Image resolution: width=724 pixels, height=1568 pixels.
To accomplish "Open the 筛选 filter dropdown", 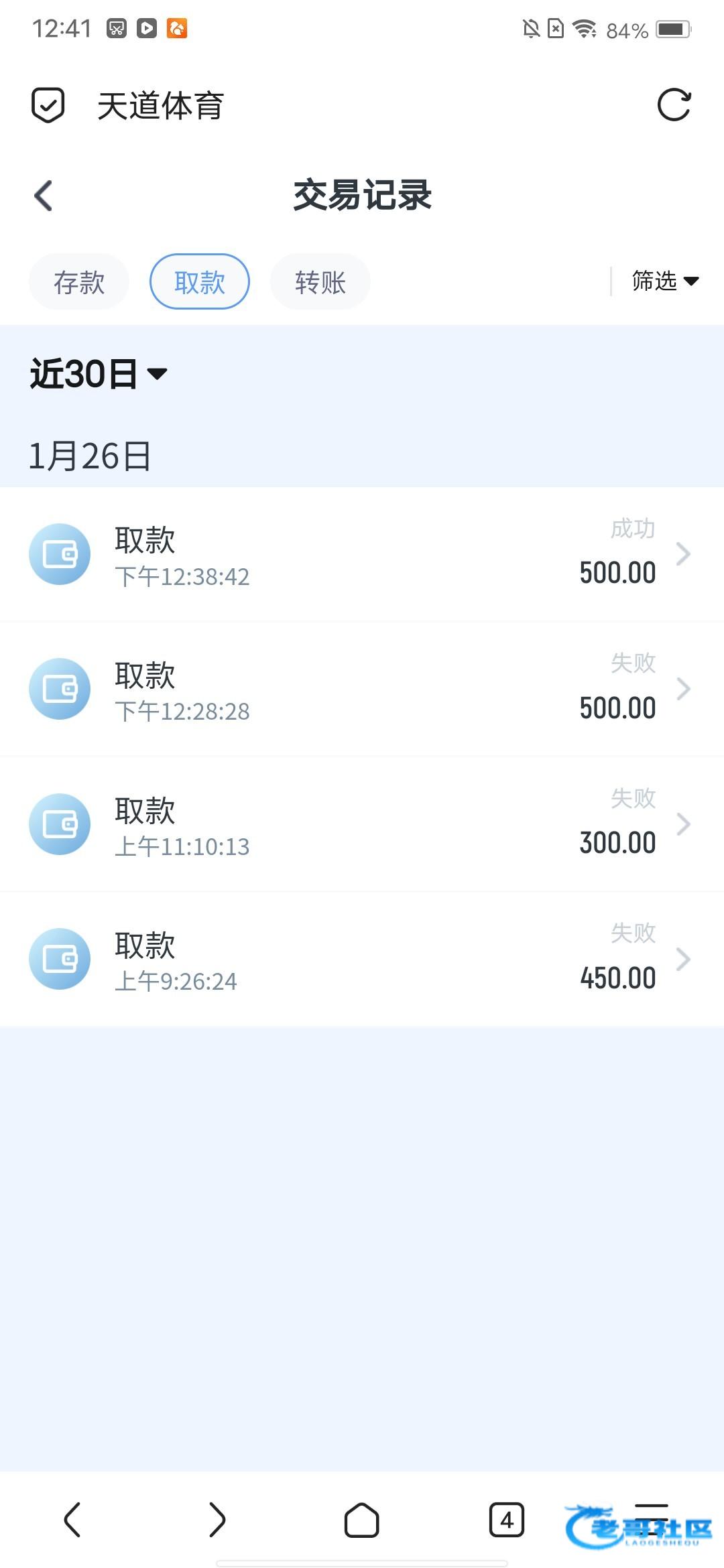I will tap(664, 281).
